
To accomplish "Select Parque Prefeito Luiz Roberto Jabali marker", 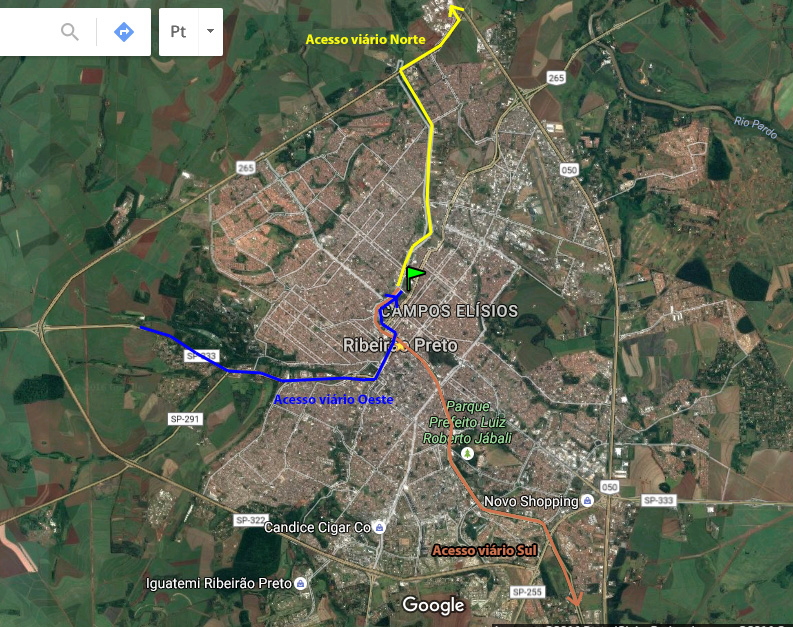I will click(466, 453).
